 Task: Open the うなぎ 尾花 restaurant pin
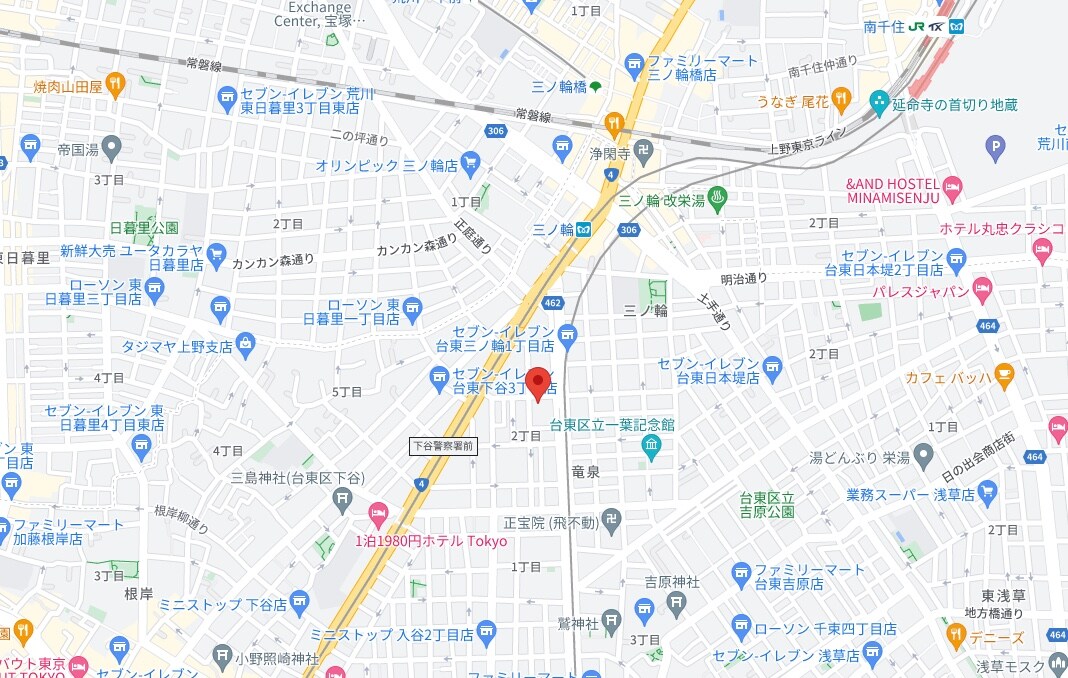pos(840,99)
